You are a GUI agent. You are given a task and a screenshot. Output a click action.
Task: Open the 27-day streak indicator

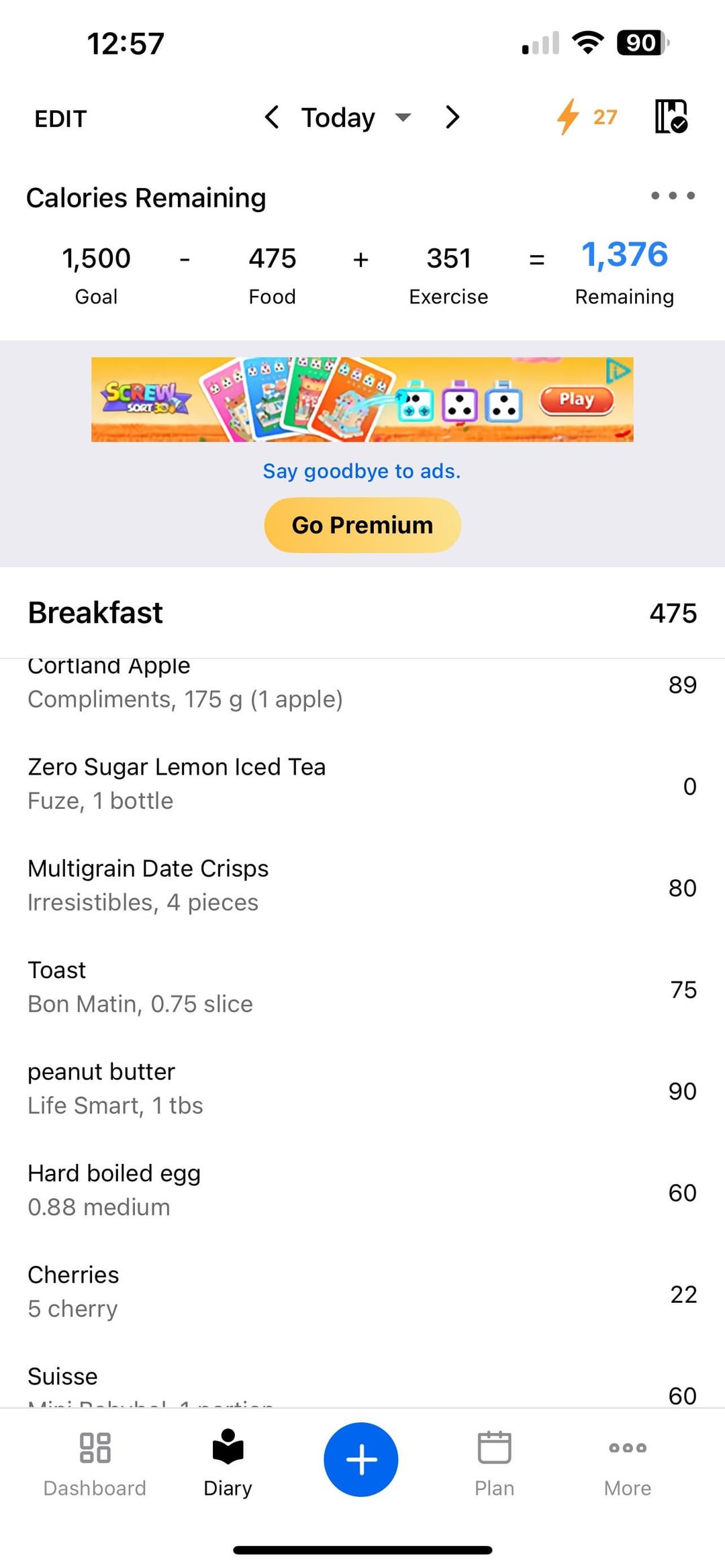pos(587,117)
